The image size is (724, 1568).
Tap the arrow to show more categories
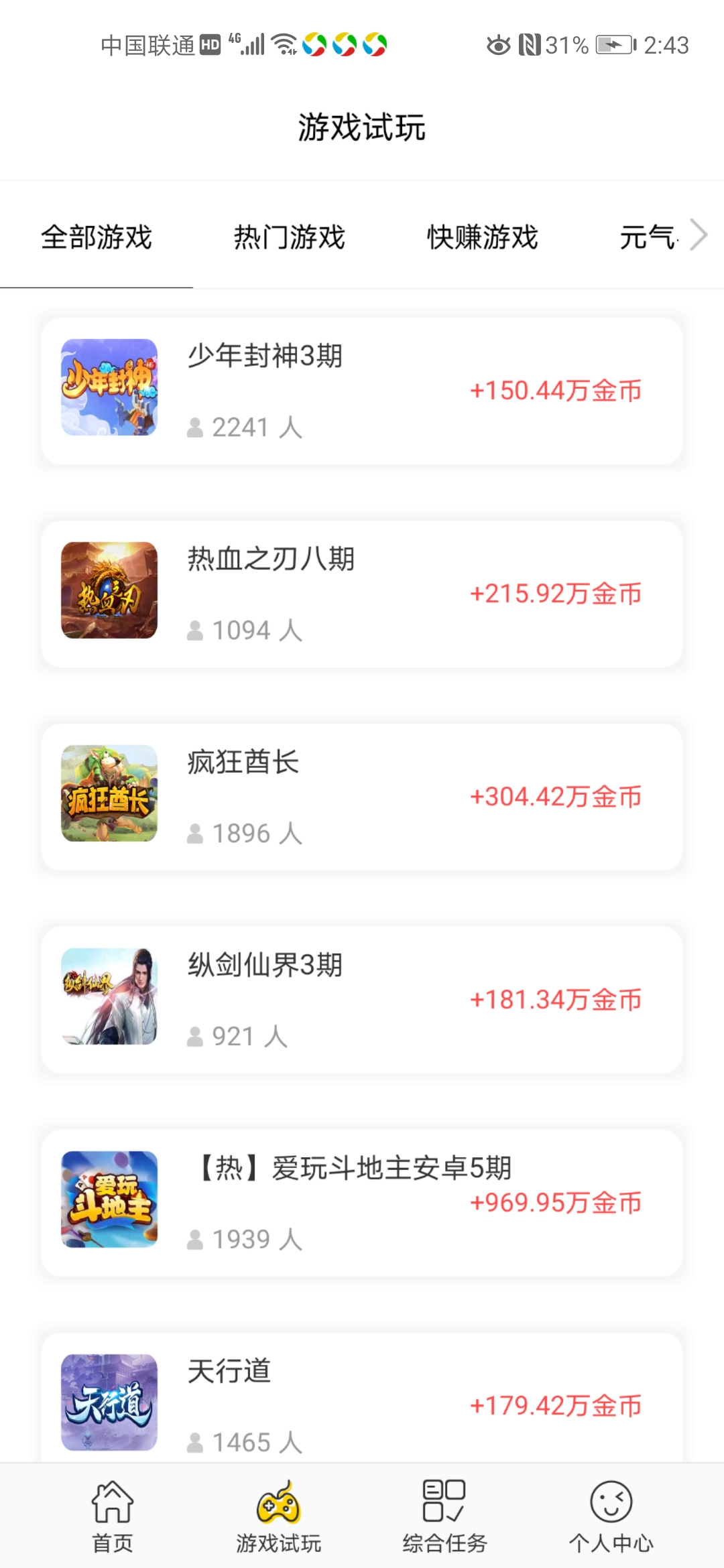click(699, 235)
